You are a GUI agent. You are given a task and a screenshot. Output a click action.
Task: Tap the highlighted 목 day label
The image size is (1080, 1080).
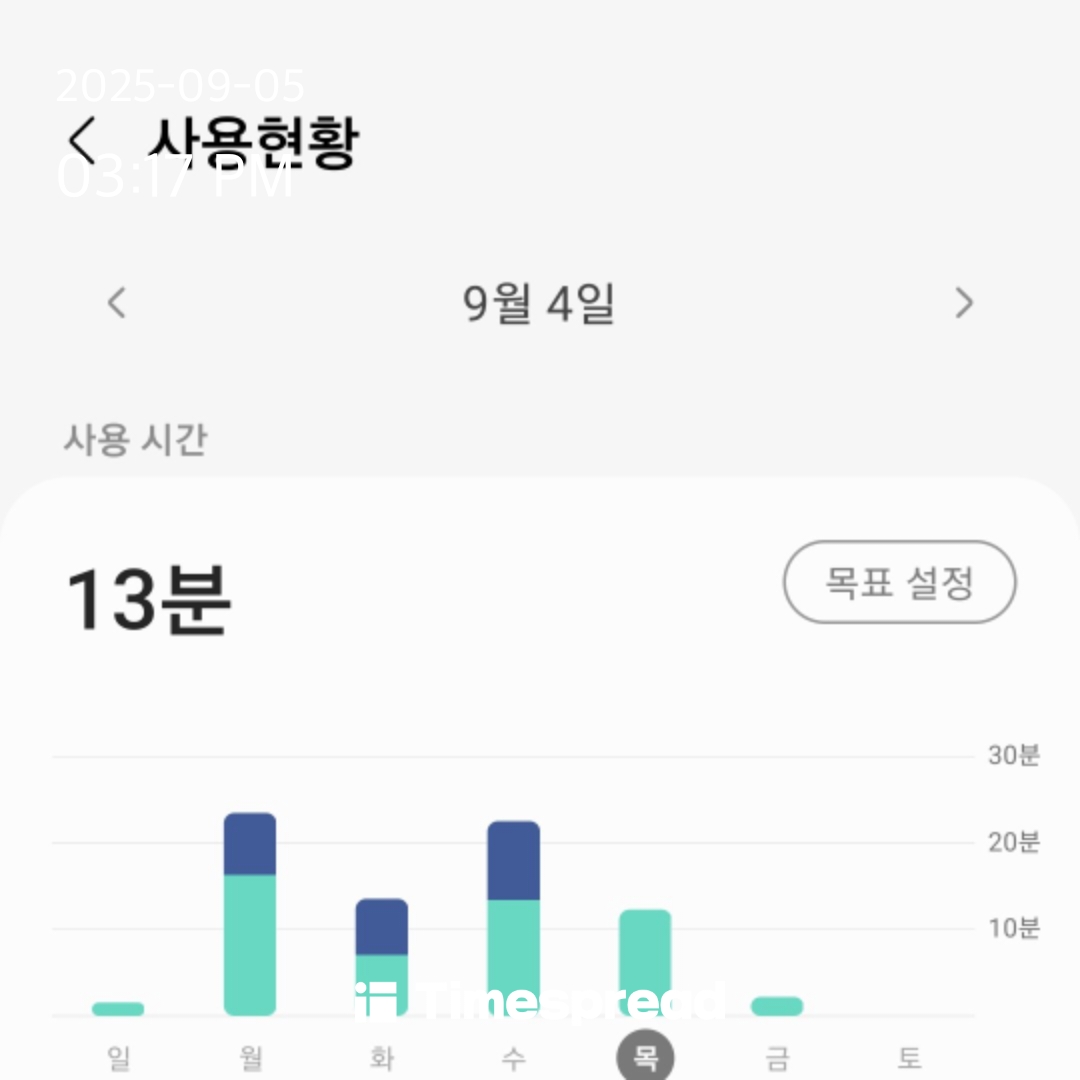point(645,1057)
